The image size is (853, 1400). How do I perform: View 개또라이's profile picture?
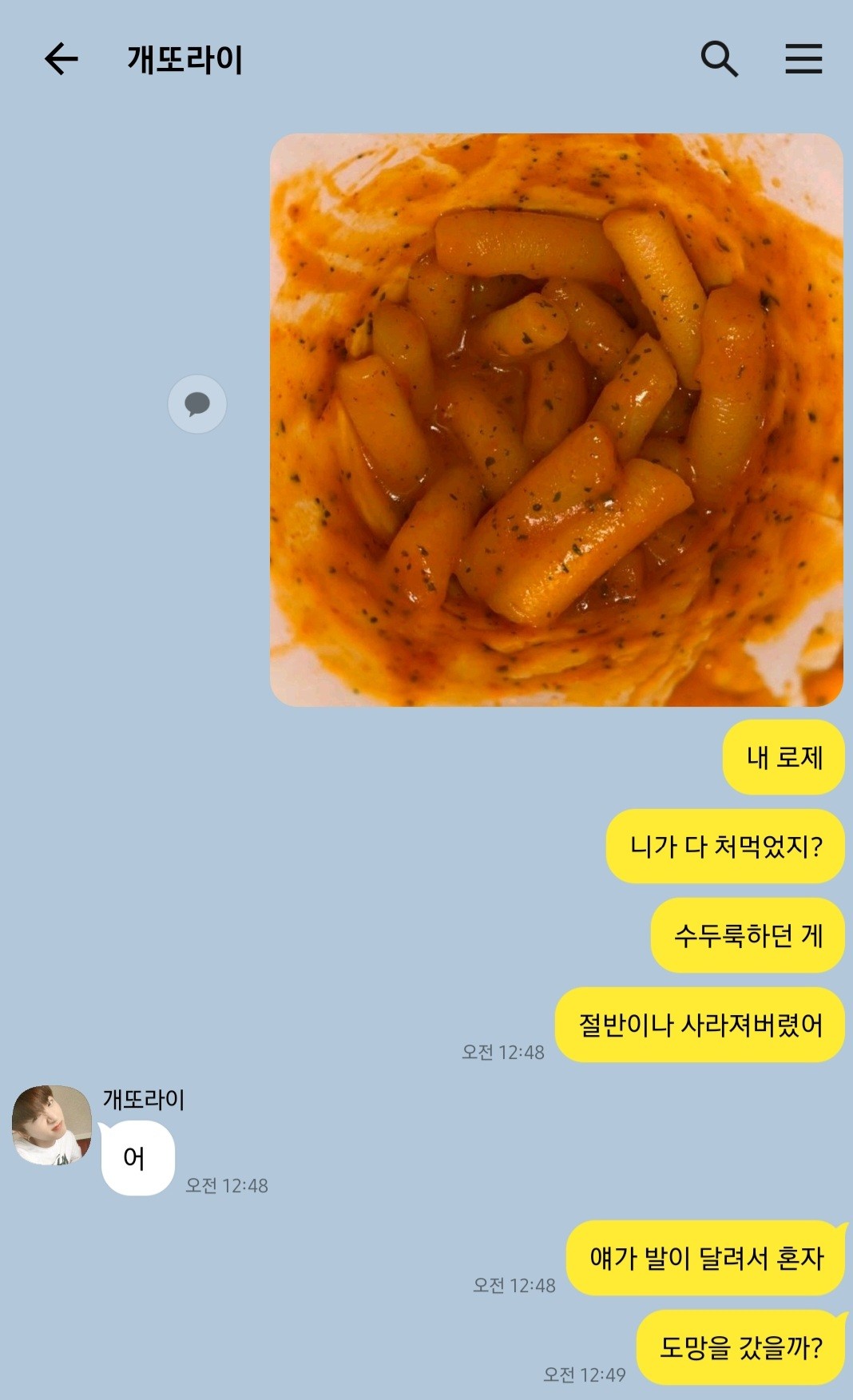click(52, 1124)
